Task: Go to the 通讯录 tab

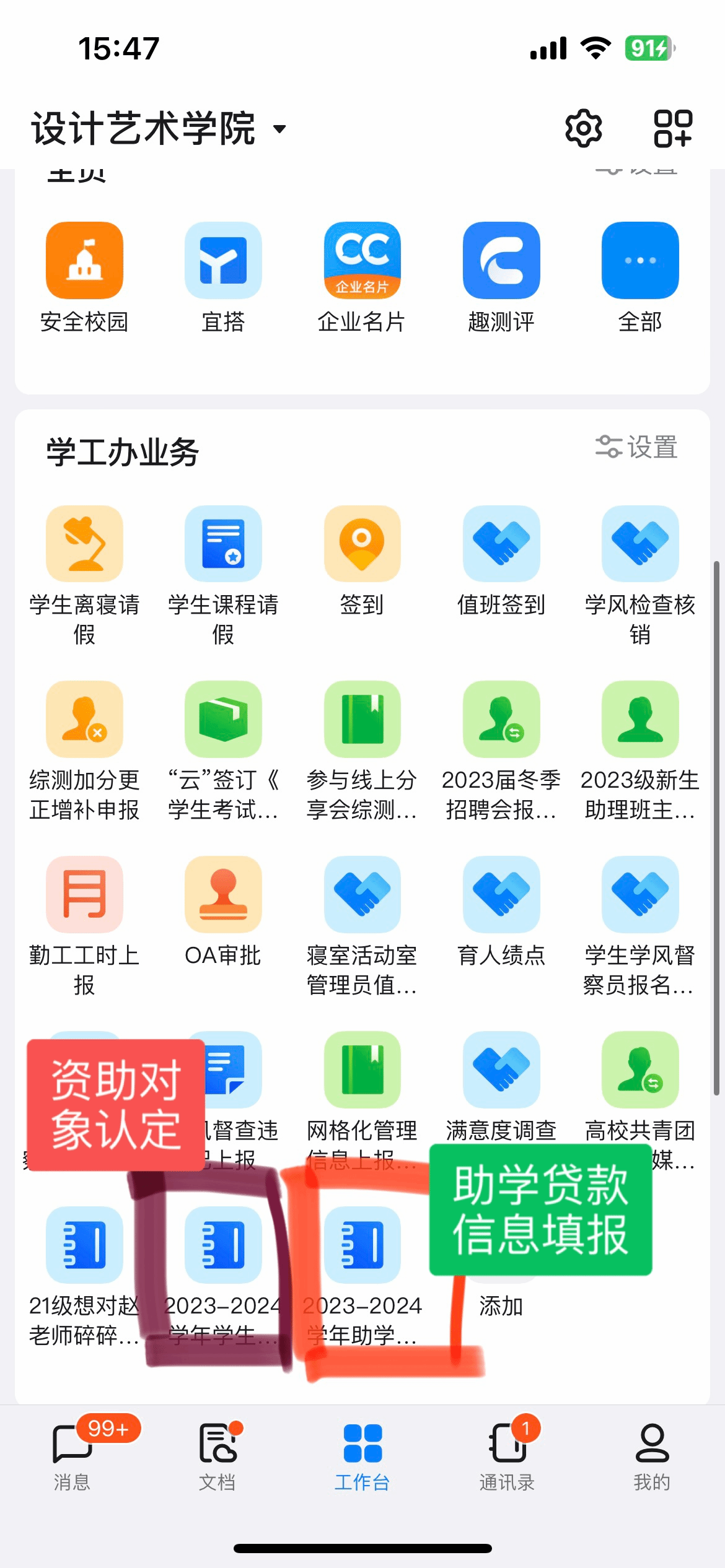Action: click(x=507, y=1455)
